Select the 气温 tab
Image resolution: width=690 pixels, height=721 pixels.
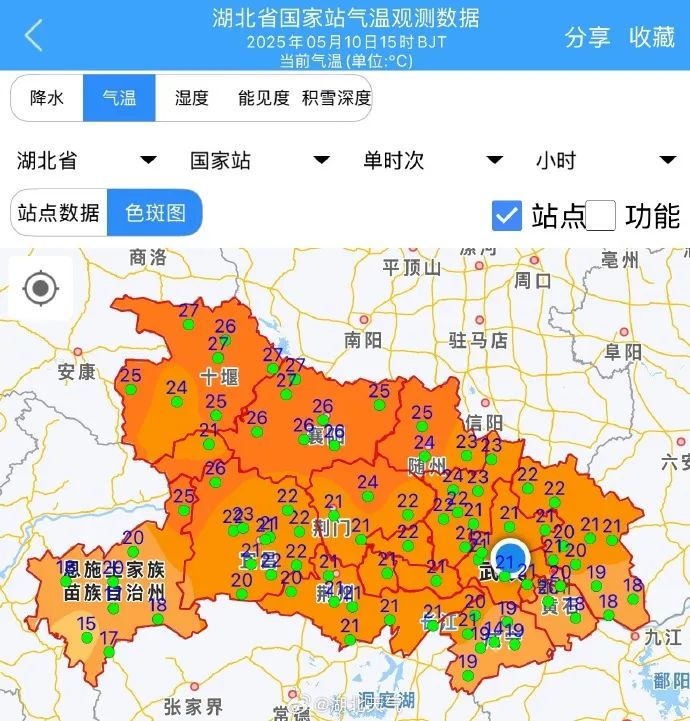click(x=119, y=98)
